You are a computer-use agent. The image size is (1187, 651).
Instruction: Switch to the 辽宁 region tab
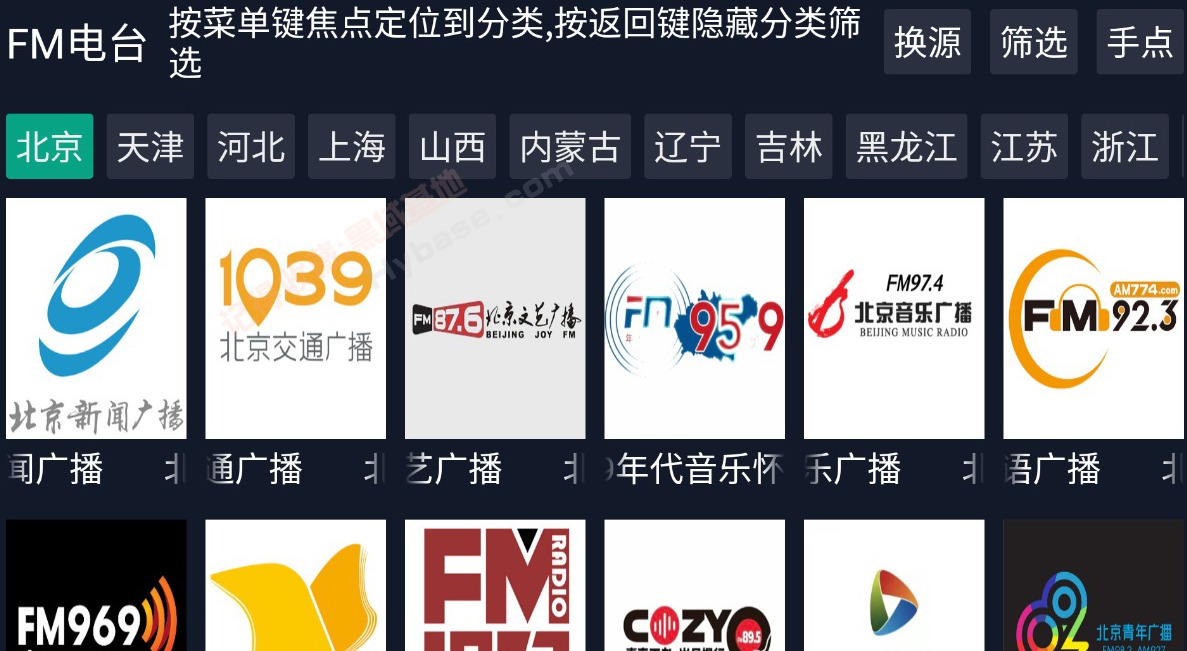688,147
